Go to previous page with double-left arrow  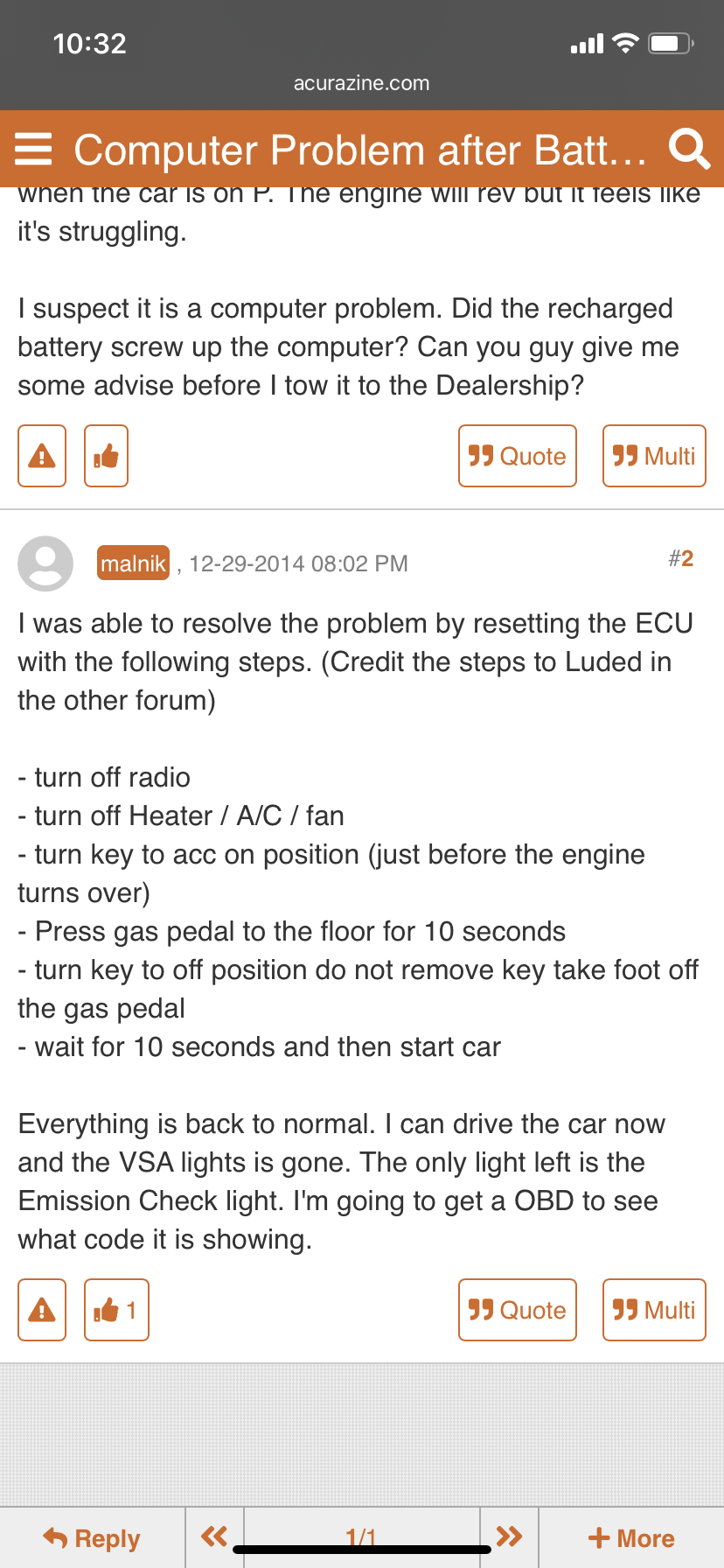pos(214,1536)
